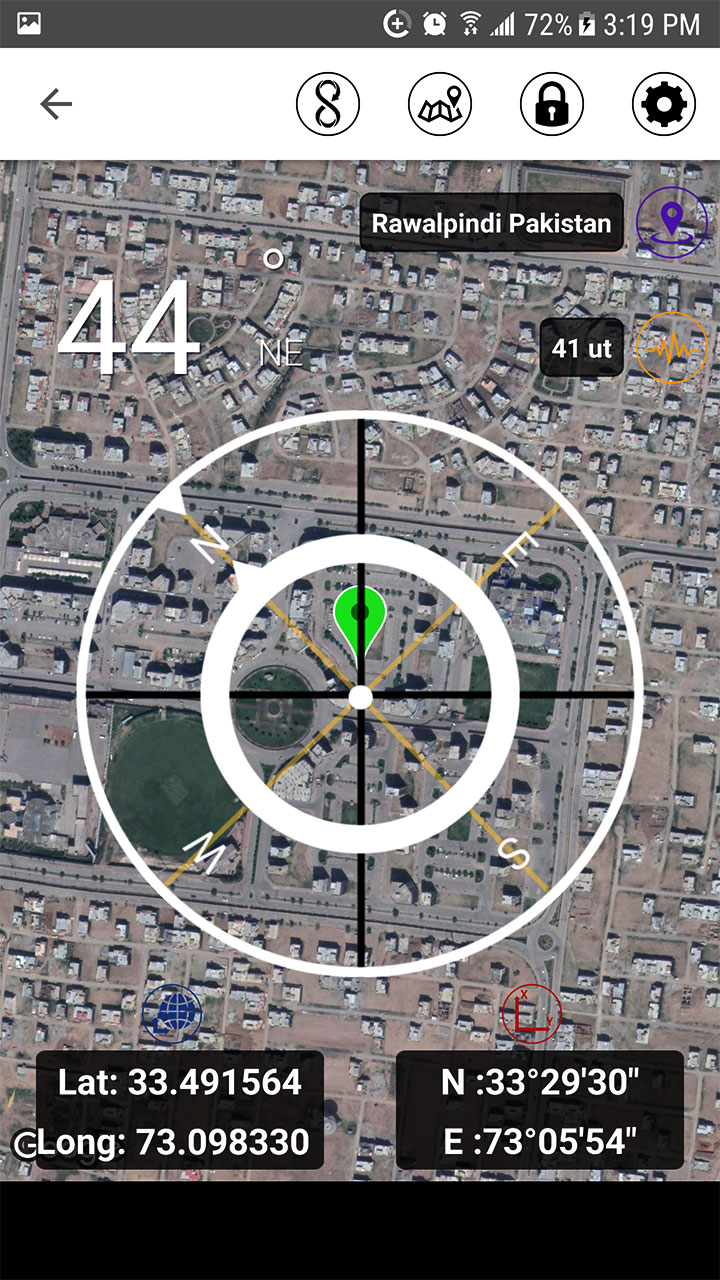This screenshot has height=1280, width=720.
Task: Open settings via the gear icon
Action: pyautogui.click(x=662, y=103)
